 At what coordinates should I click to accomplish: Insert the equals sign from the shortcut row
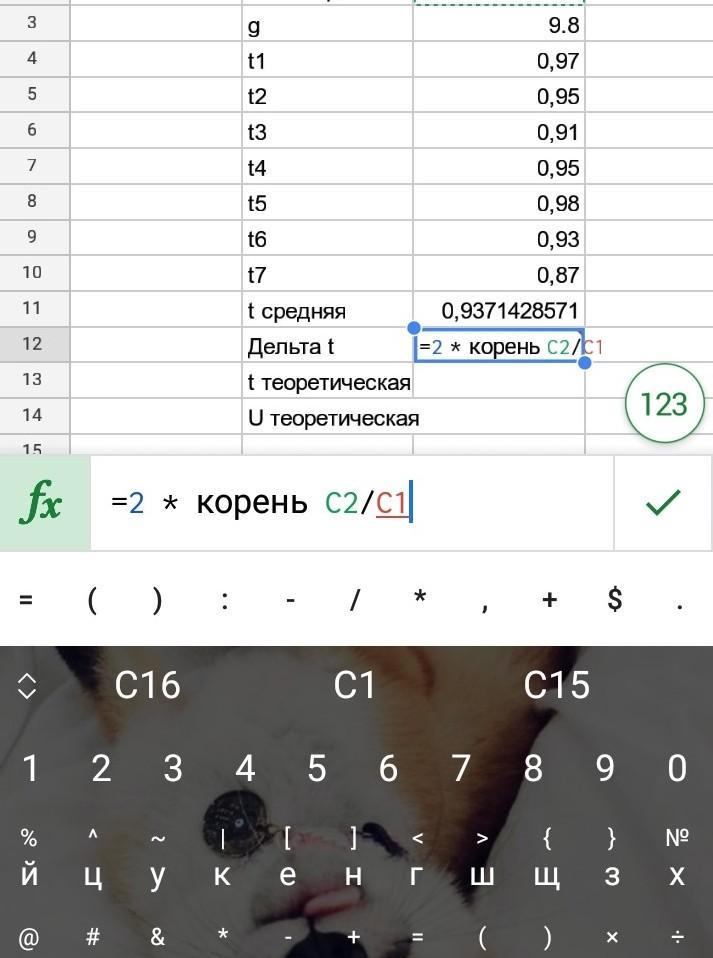tap(26, 600)
